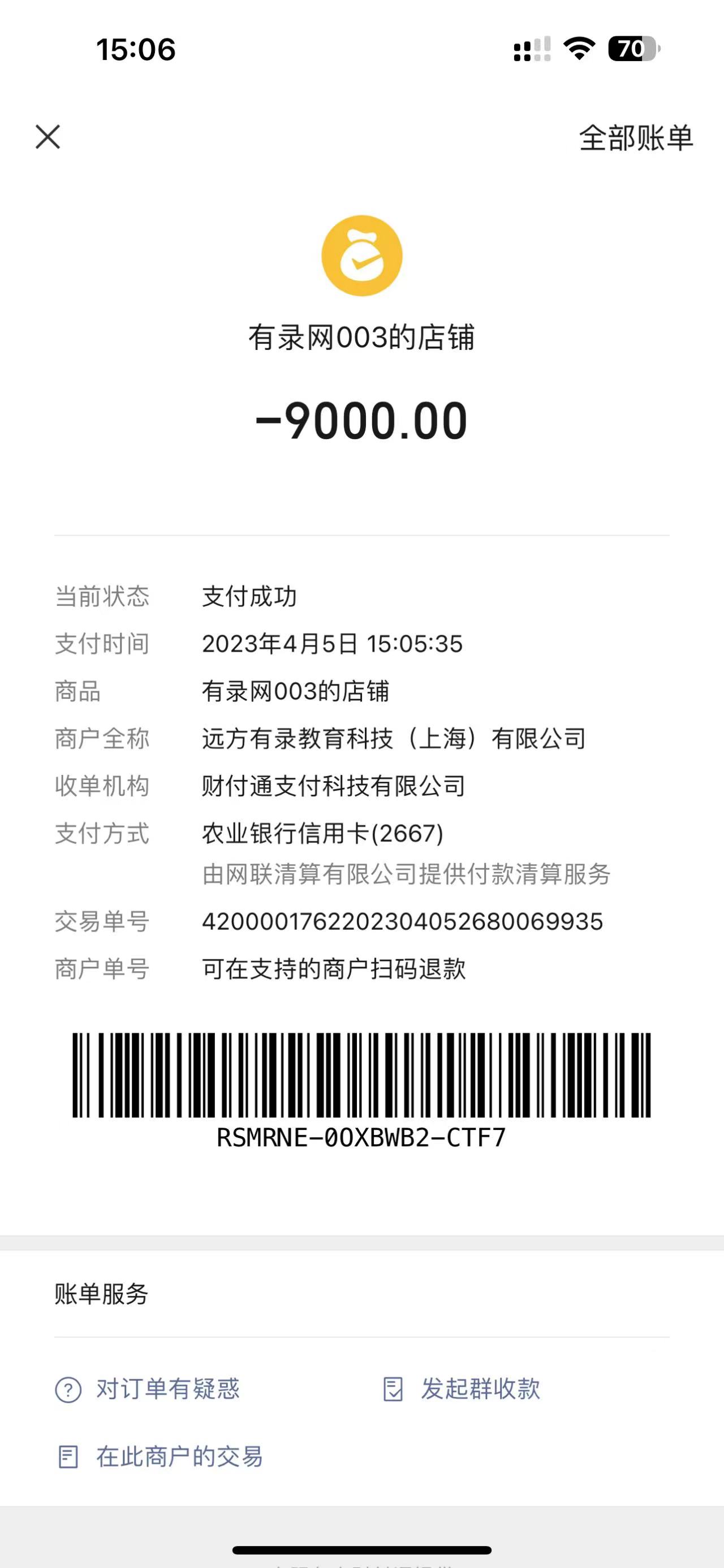Tap 对订单有疑惑 for order help
Screen dimensions: 724x1568
point(148,1389)
